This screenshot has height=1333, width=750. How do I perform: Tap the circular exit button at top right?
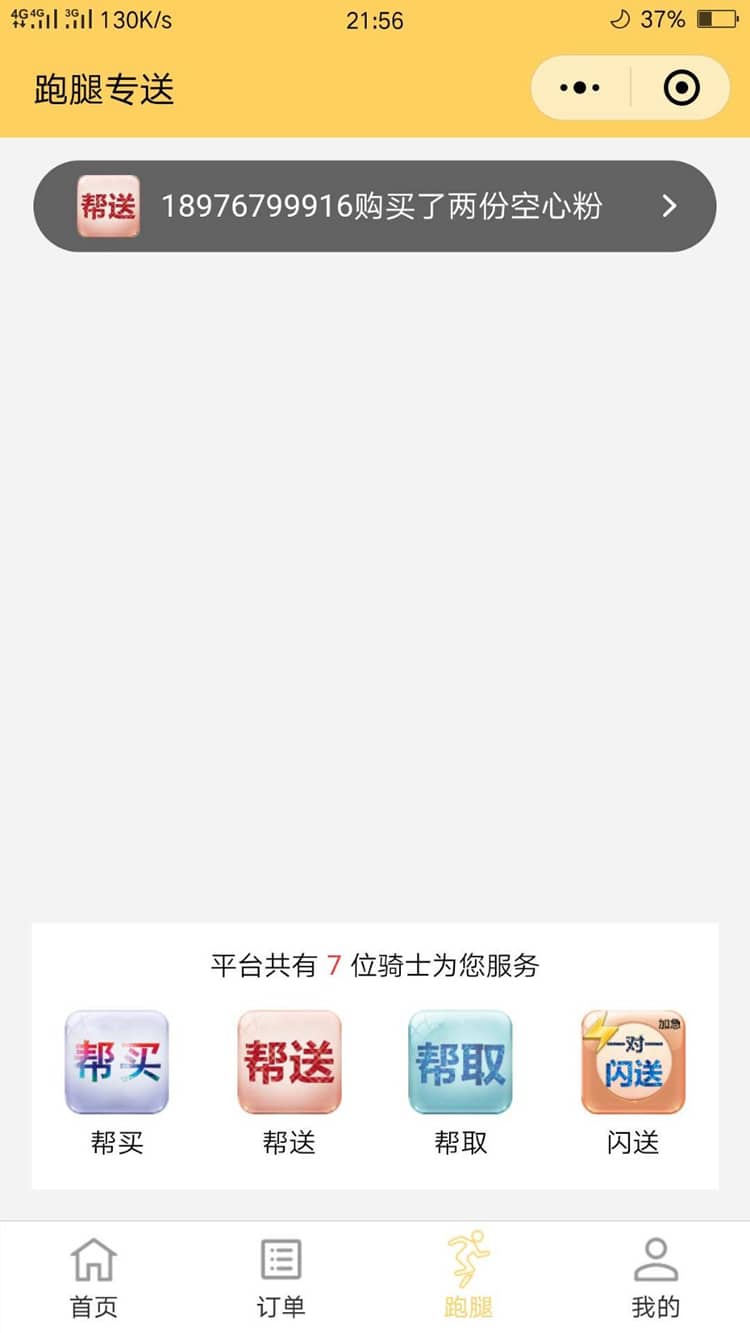682,87
